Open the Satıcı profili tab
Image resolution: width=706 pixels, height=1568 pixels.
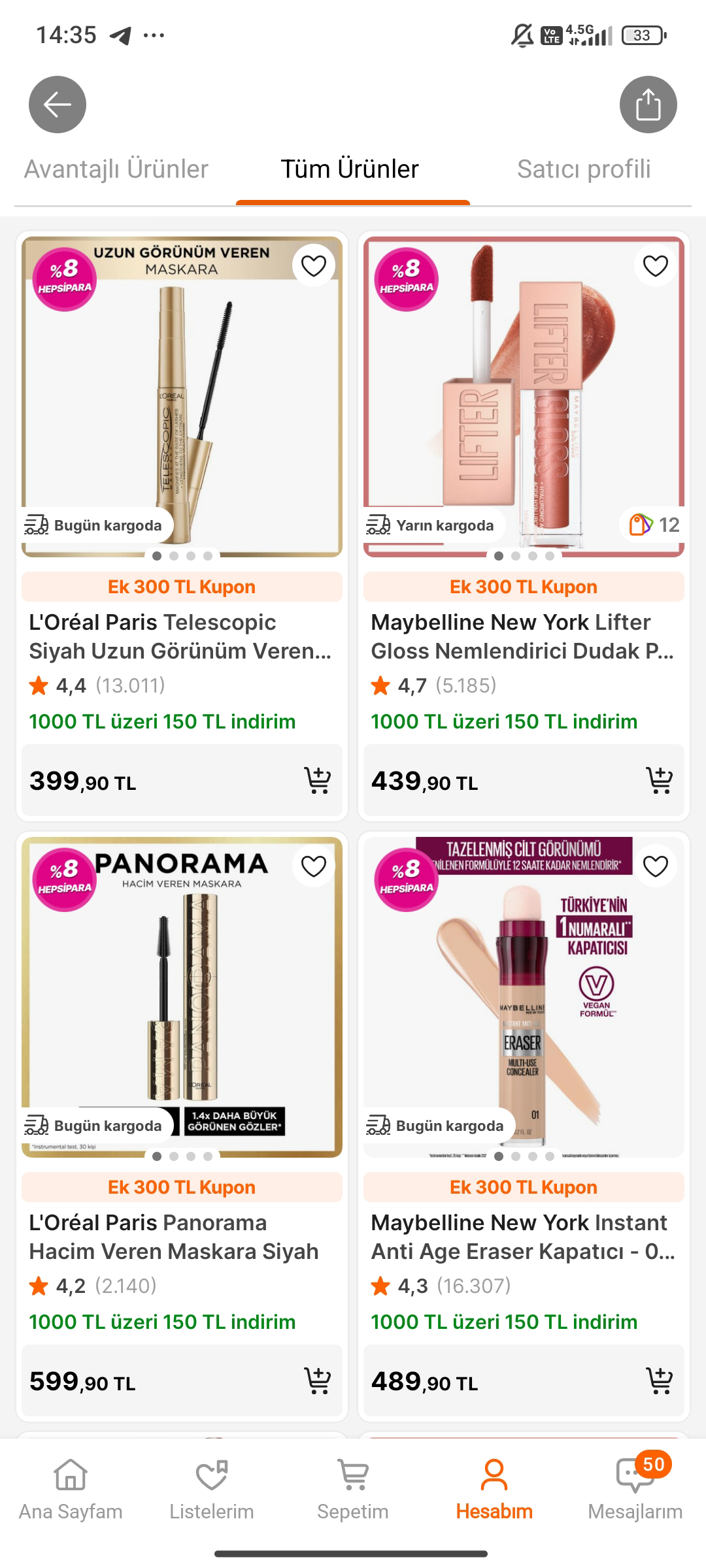tap(584, 169)
